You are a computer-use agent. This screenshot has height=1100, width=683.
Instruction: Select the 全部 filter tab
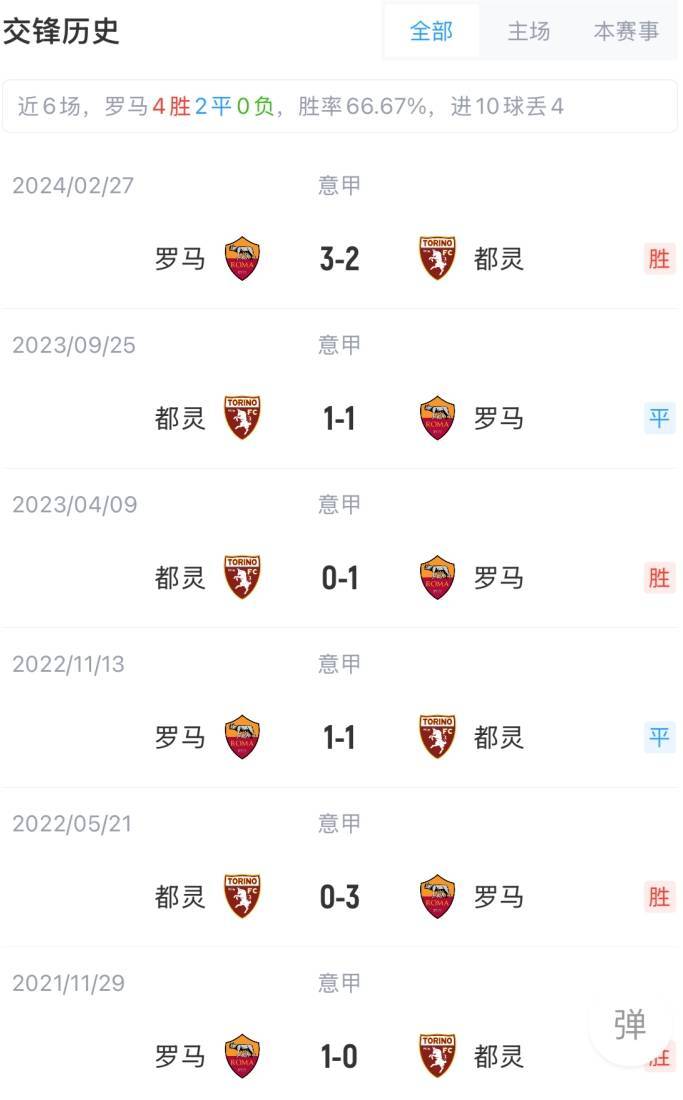pyautogui.click(x=431, y=32)
